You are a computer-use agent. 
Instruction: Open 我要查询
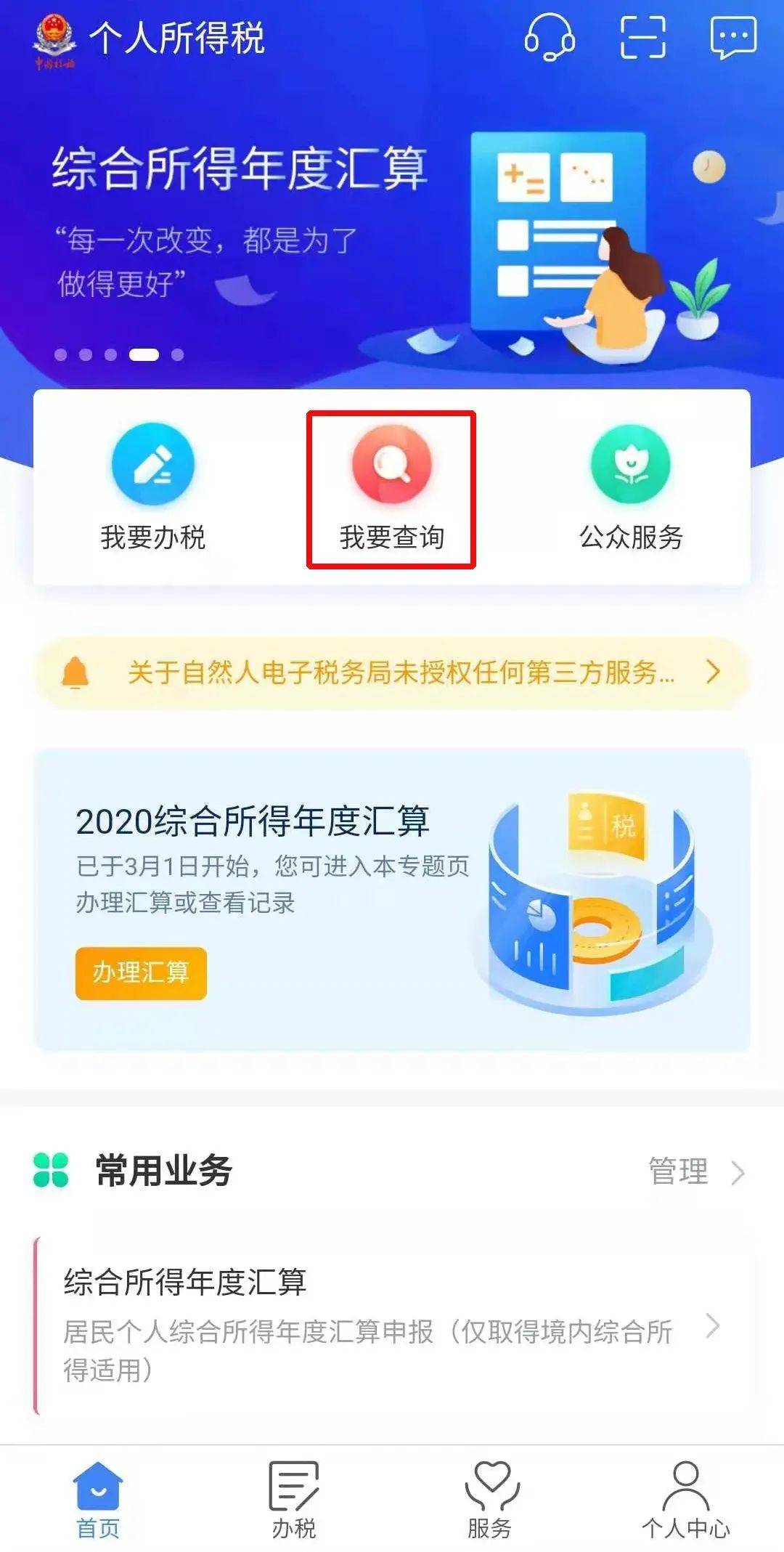(x=392, y=488)
